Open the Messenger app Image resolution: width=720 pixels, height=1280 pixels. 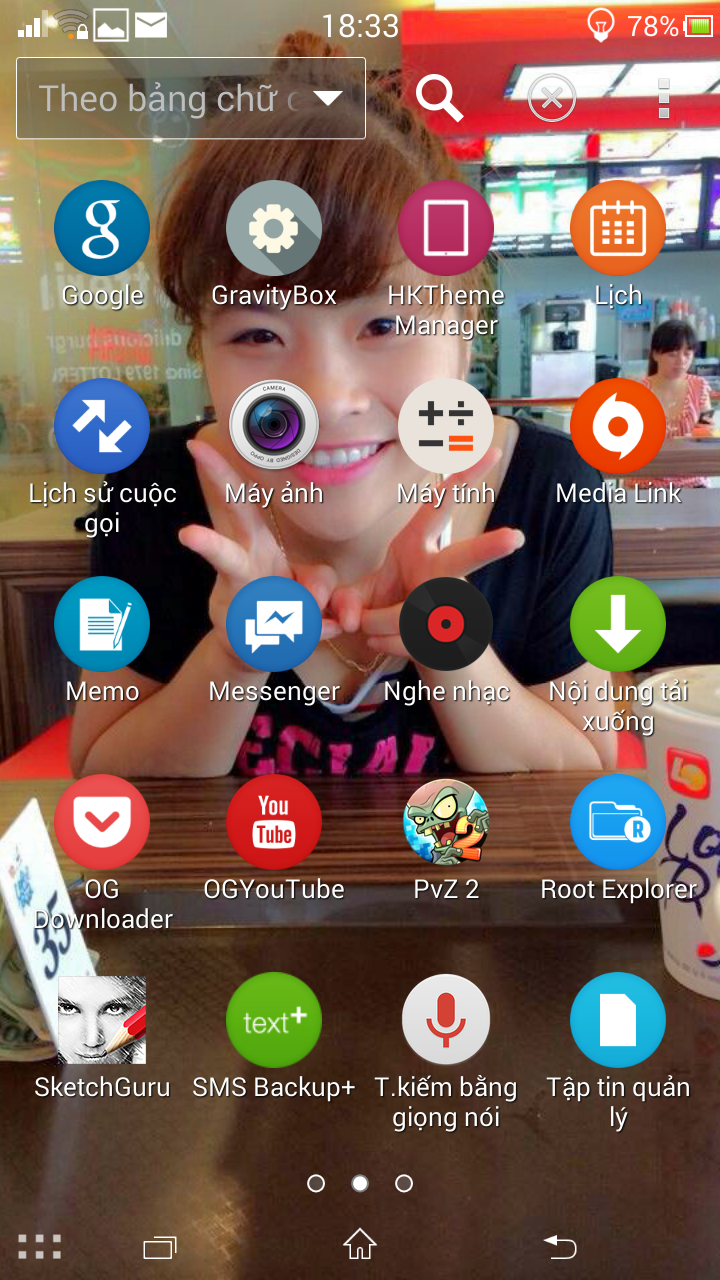click(x=274, y=624)
